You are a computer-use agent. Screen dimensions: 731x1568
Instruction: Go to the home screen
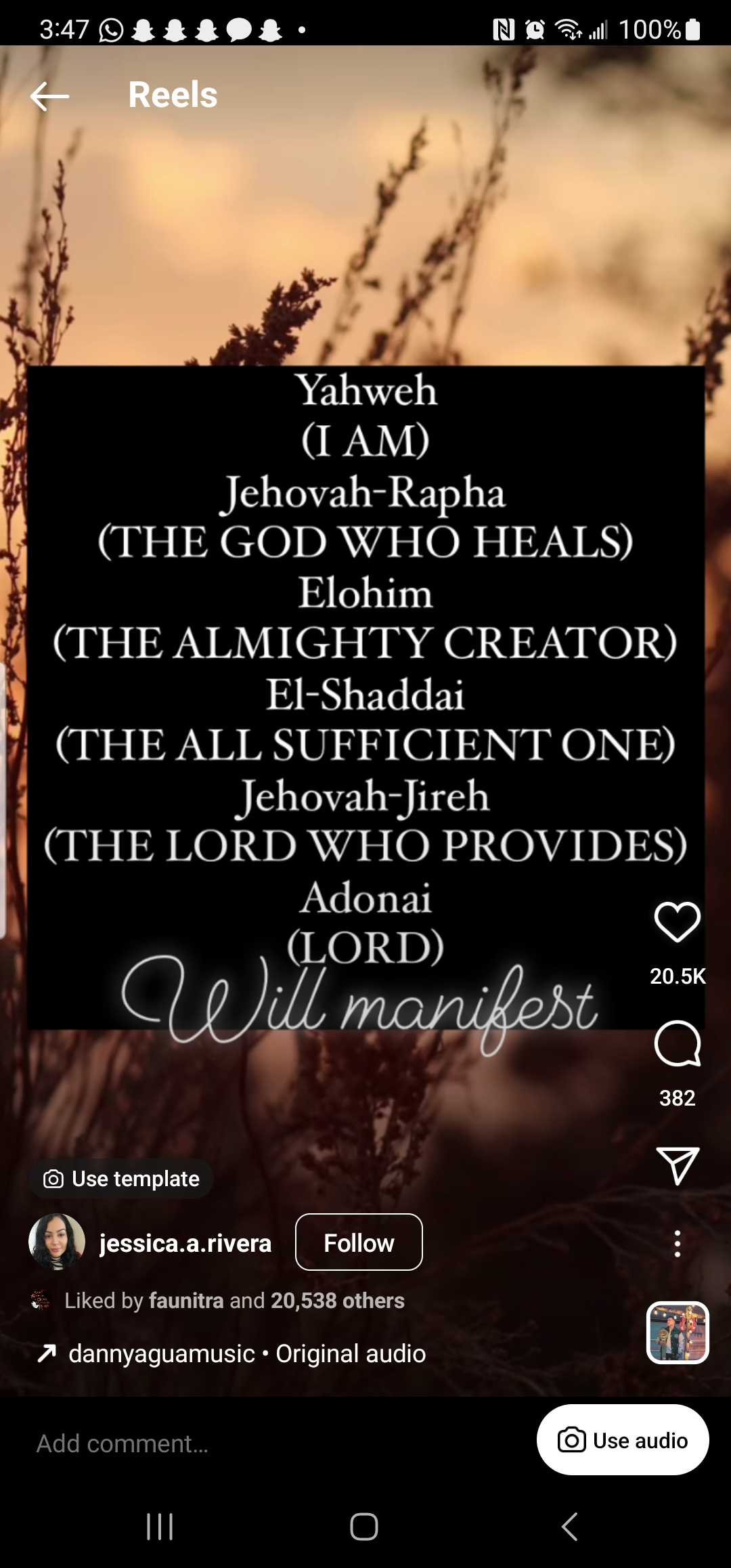364,1527
